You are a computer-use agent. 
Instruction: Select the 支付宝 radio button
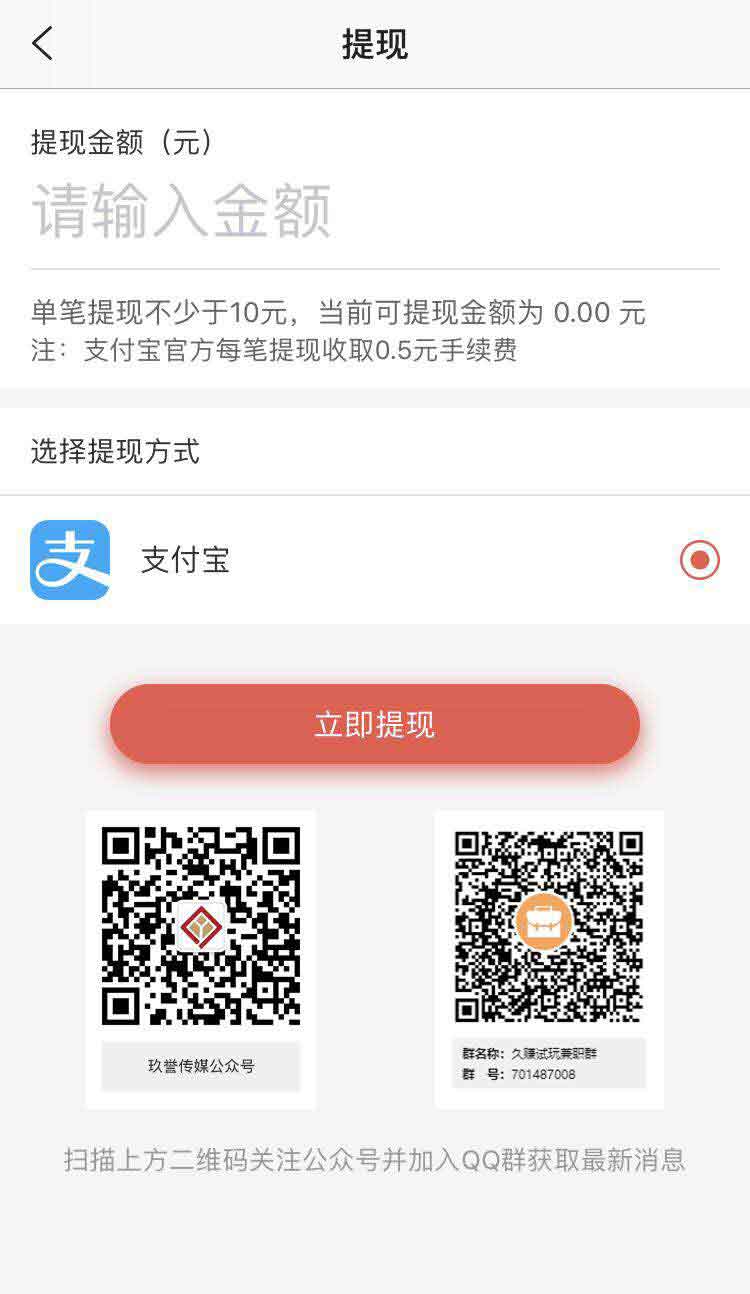699,560
